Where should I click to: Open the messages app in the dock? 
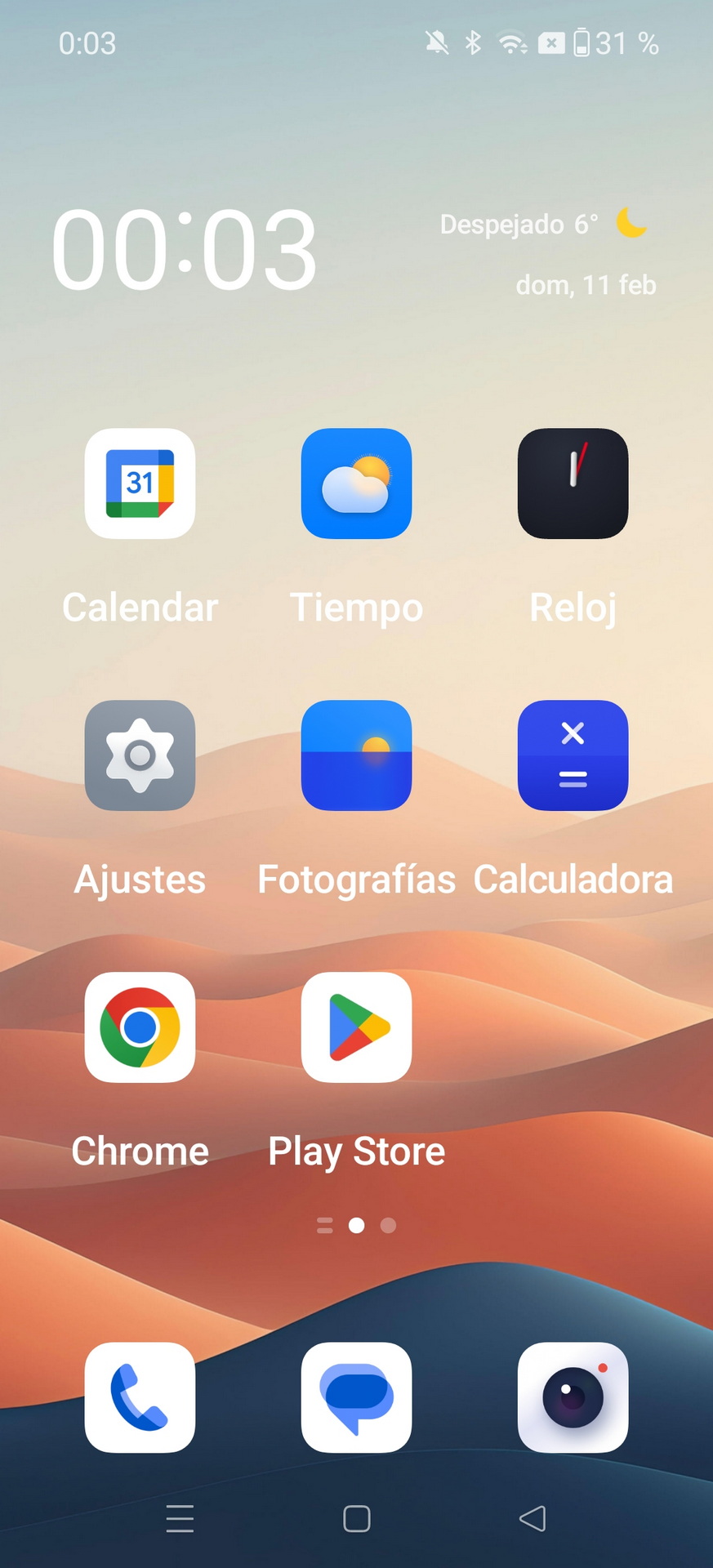click(356, 1397)
